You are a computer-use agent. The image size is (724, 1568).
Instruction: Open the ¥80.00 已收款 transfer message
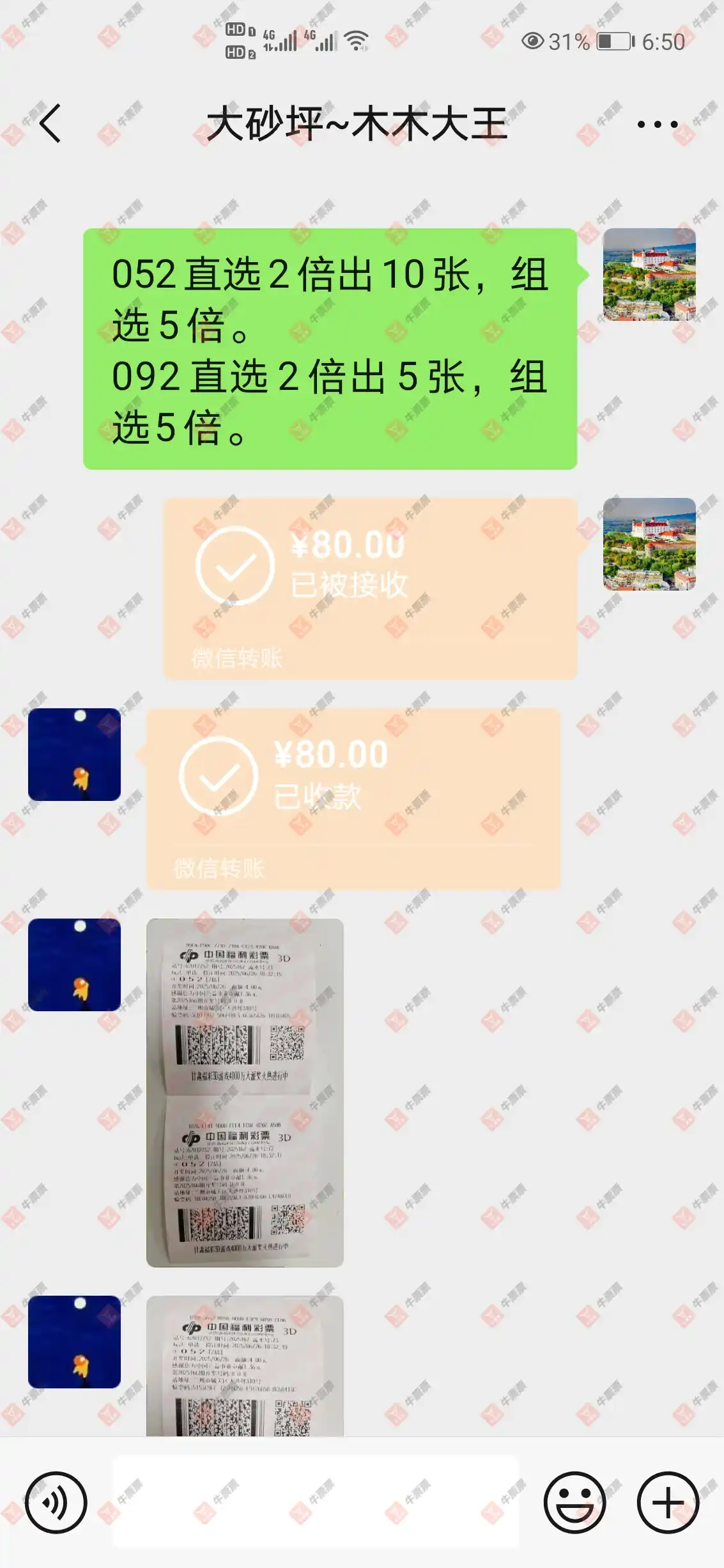pyautogui.click(x=353, y=798)
